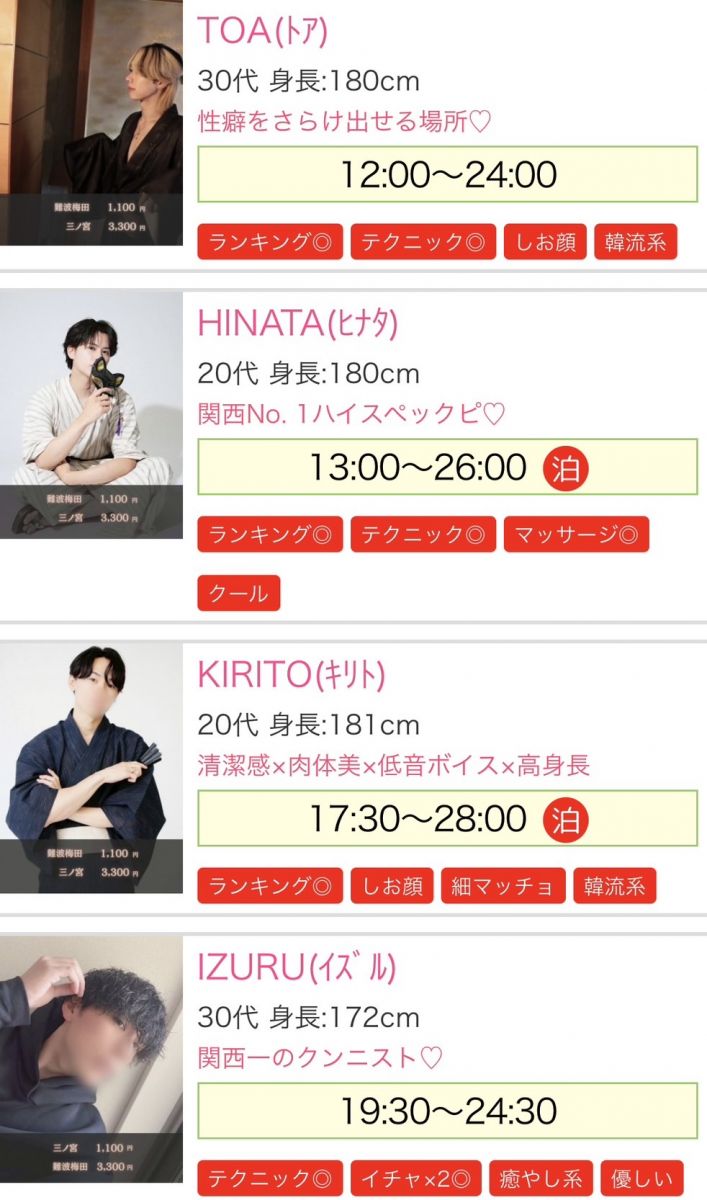View HINATA's photo with cat mask

(x=91, y=414)
